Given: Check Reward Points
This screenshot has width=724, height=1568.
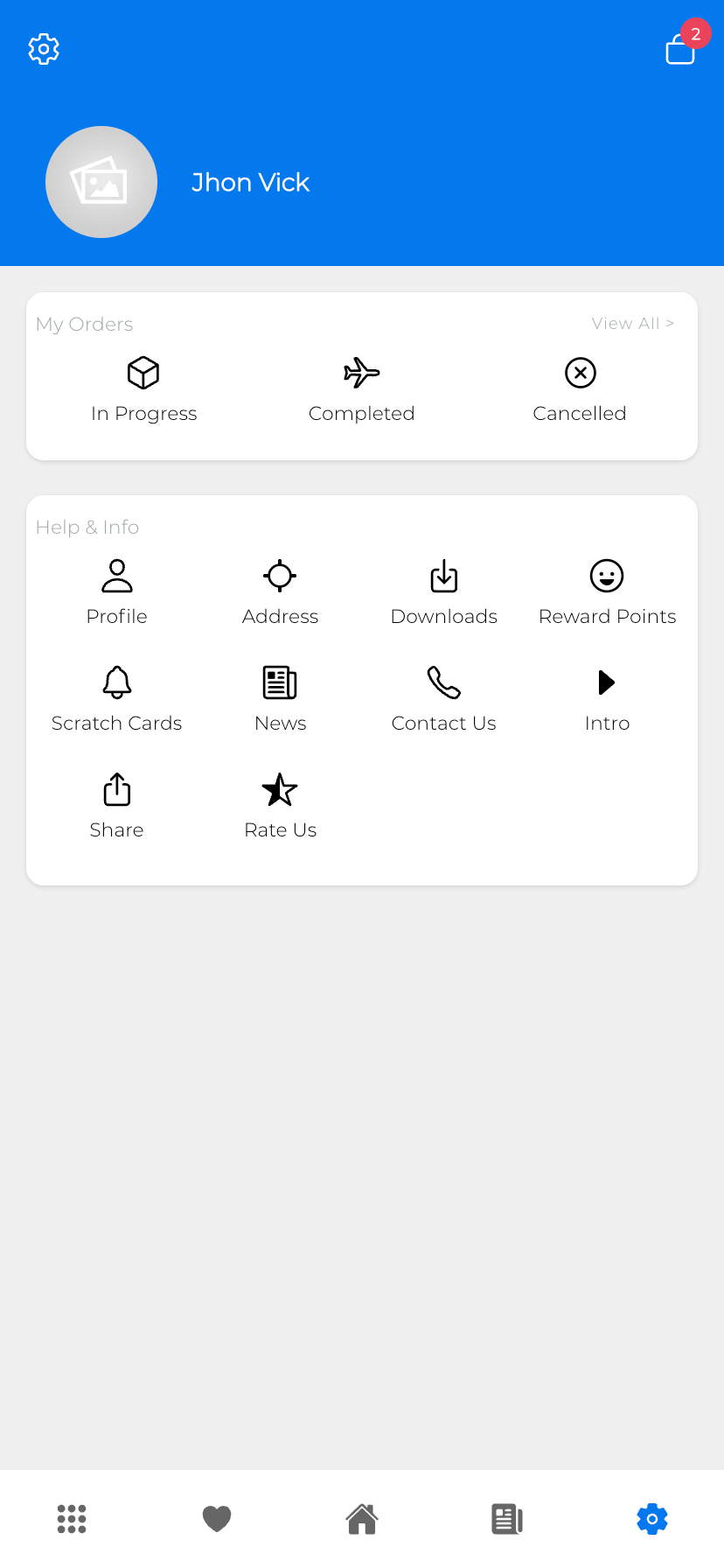Looking at the screenshot, I should click(607, 592).
